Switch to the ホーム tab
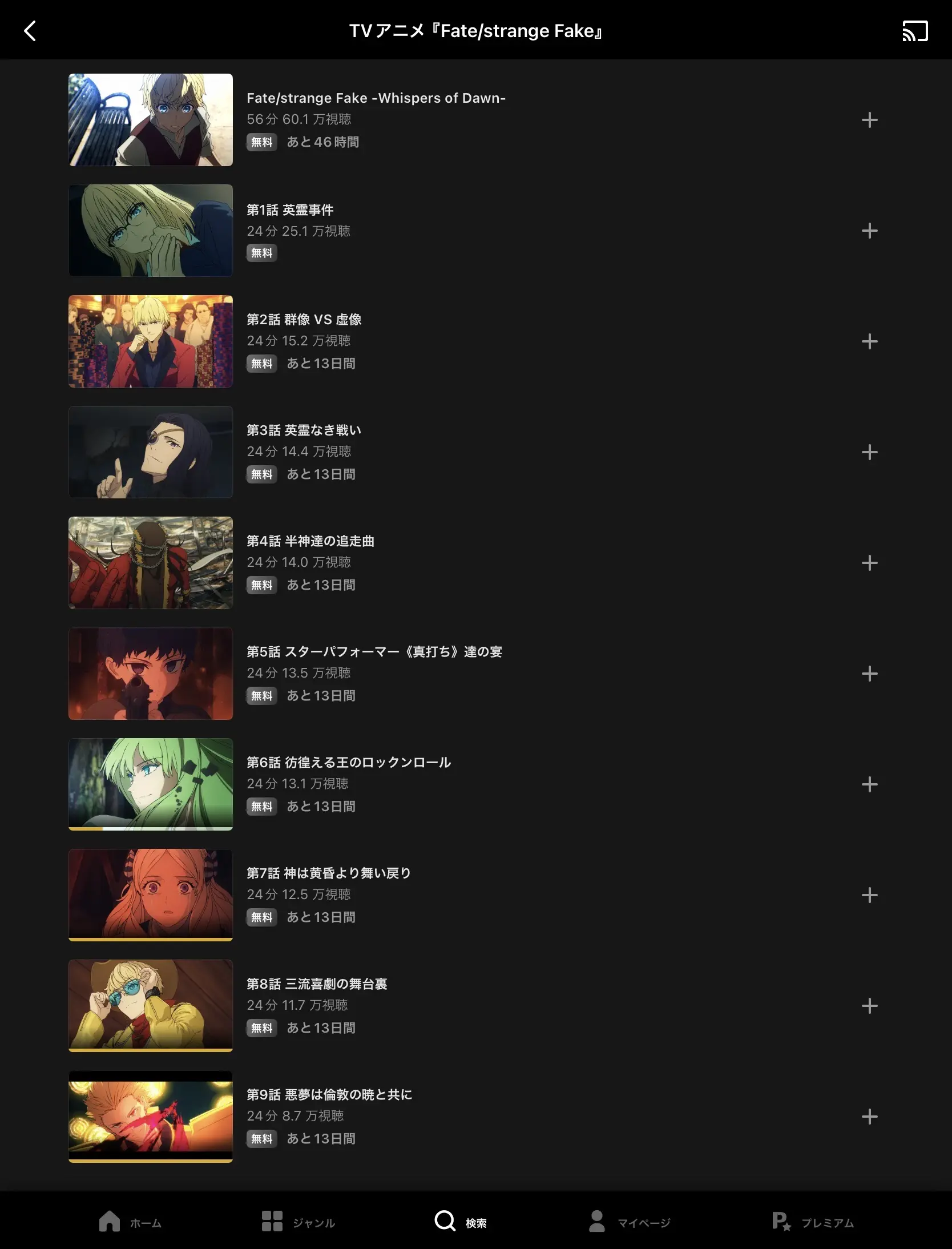This screenshot has height=1249, width=952. (x=130, y=1222)
